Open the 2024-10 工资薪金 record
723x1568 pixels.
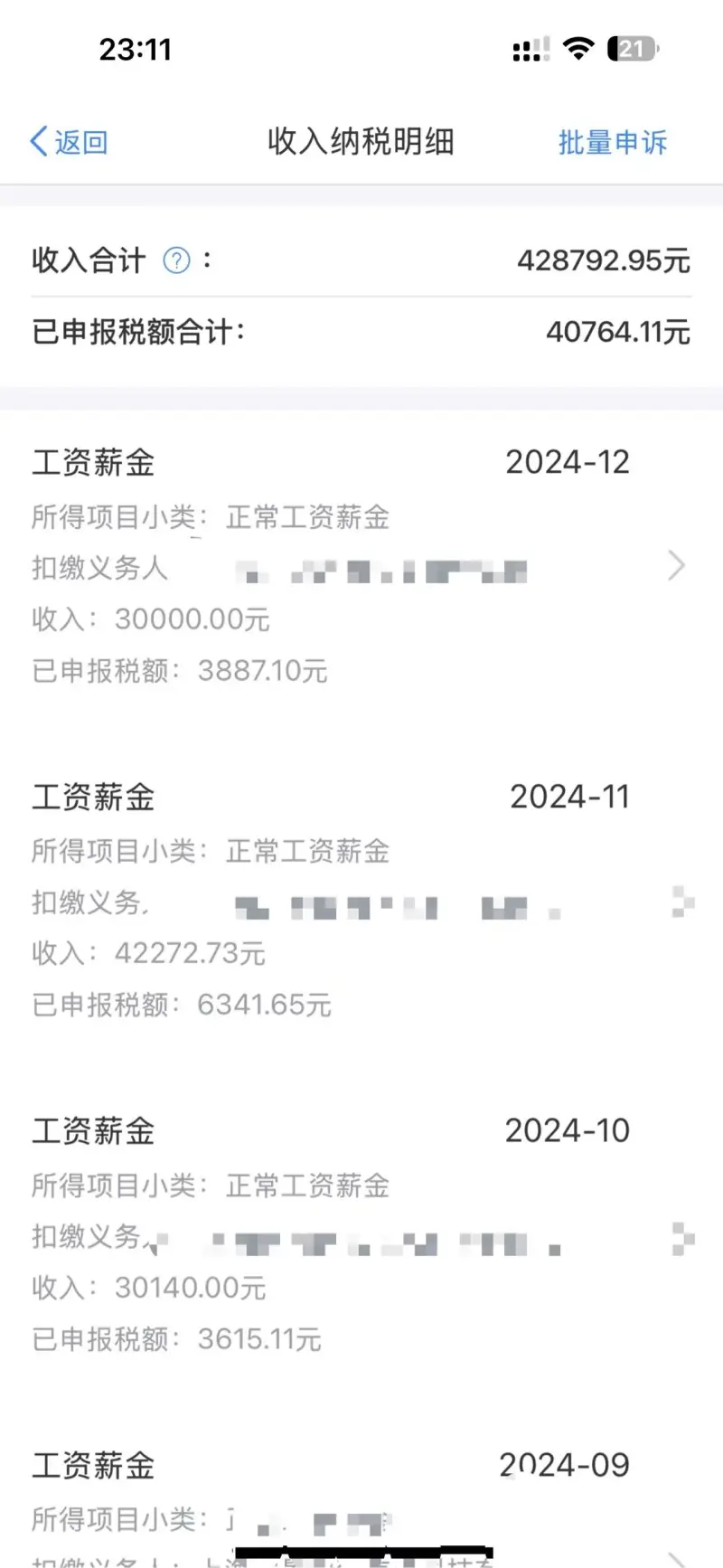[x=361, y=1234]
